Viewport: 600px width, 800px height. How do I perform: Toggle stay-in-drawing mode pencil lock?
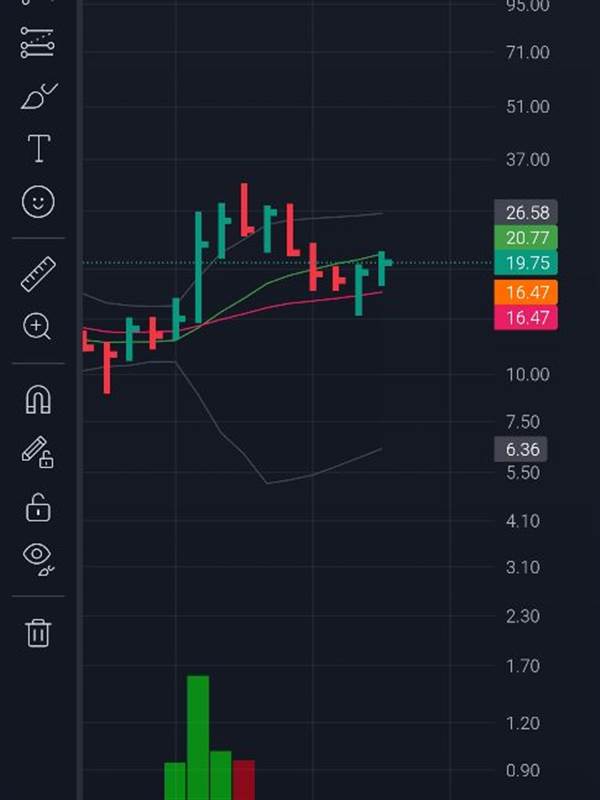tap(38, 452)
